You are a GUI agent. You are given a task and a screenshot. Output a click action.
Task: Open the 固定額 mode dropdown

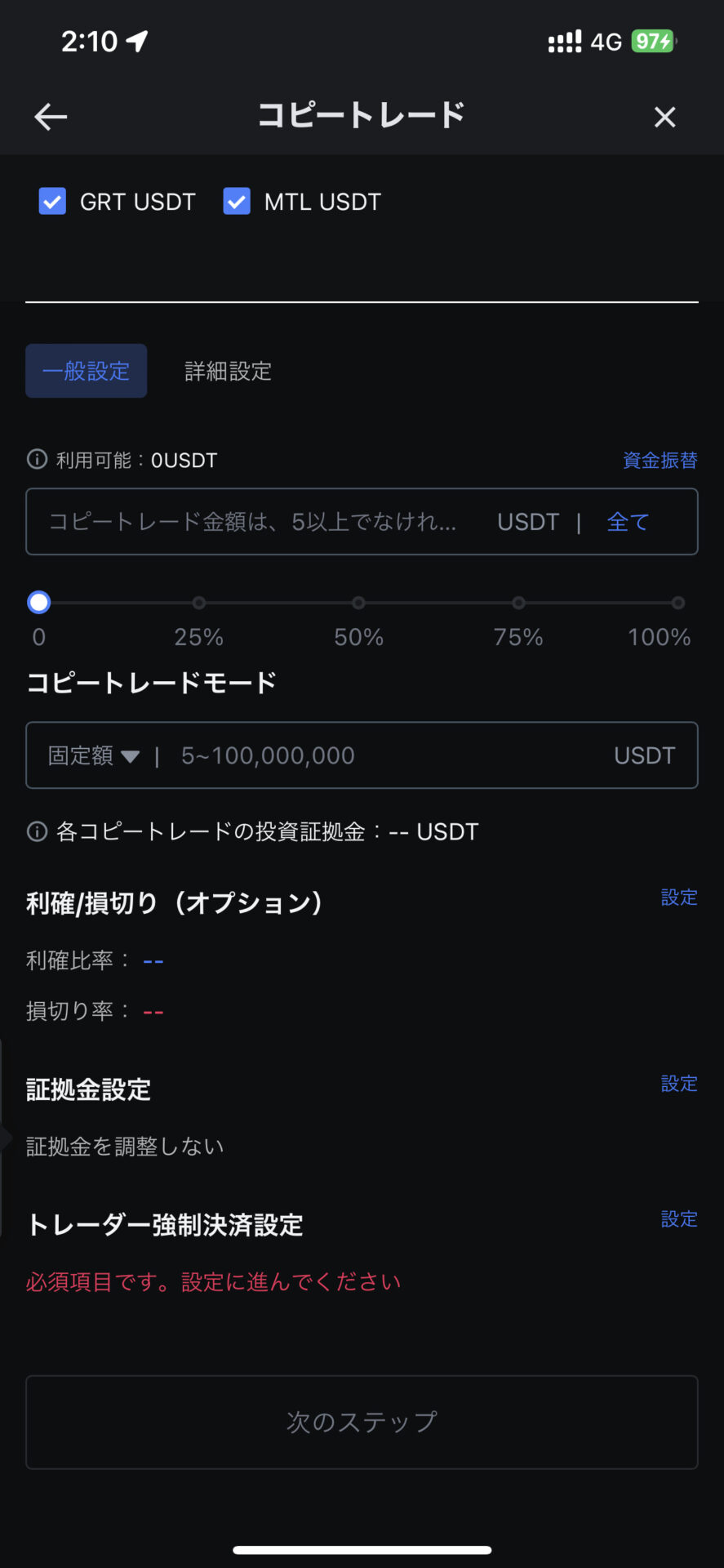coord(94,755)
